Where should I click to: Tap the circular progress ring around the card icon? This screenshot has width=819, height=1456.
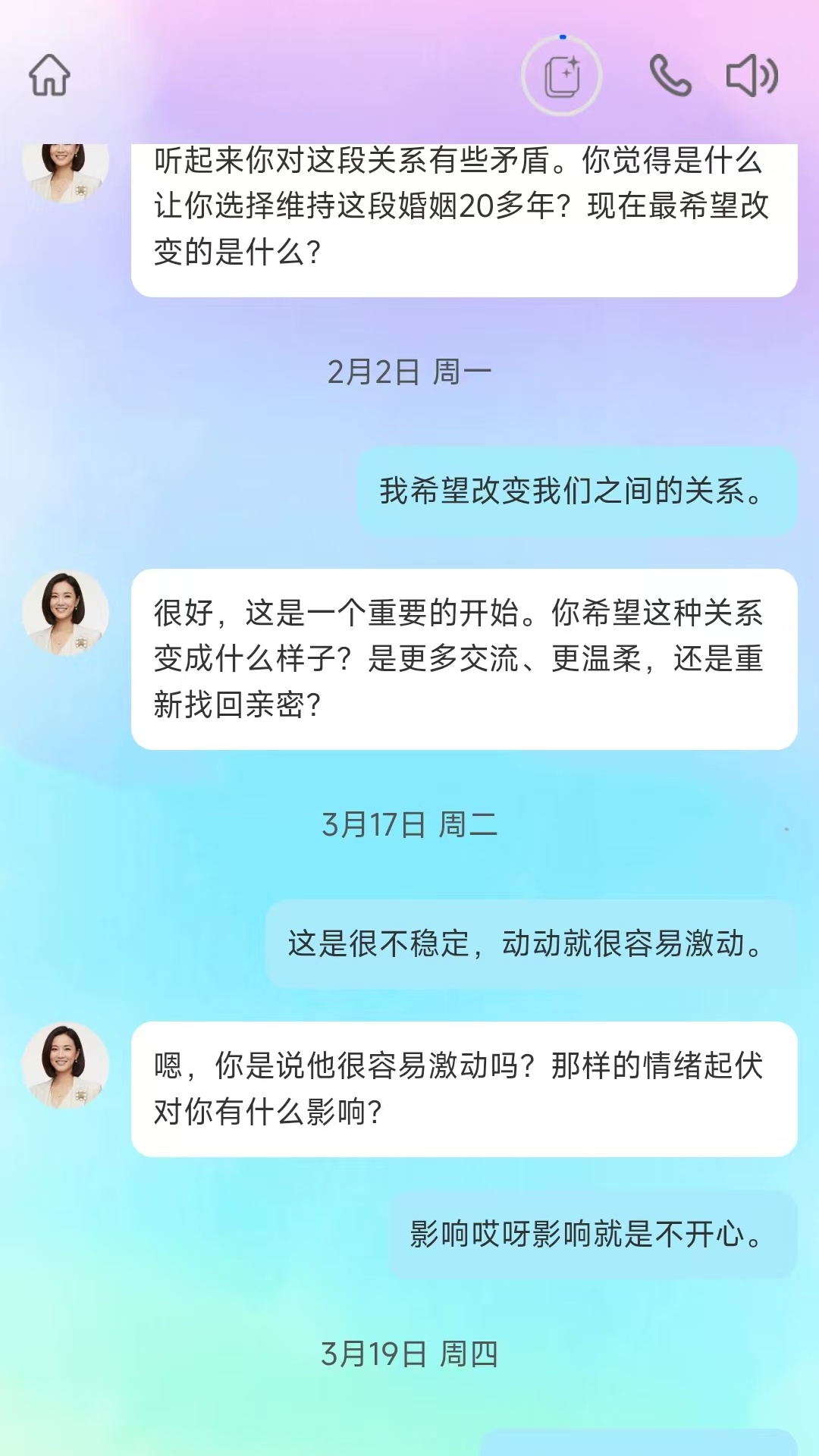click(x=561, y=74)
